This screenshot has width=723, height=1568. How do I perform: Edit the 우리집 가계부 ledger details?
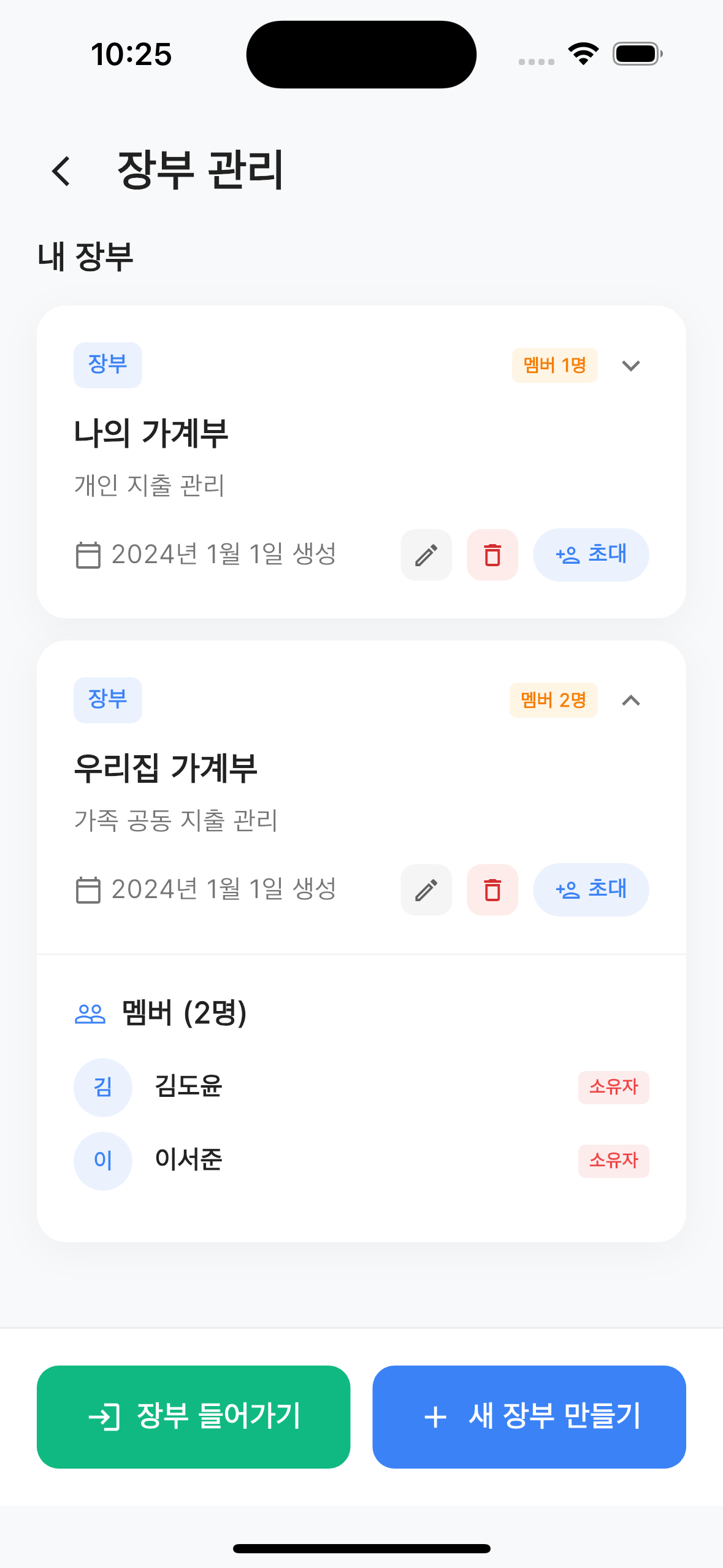(426, 890)
